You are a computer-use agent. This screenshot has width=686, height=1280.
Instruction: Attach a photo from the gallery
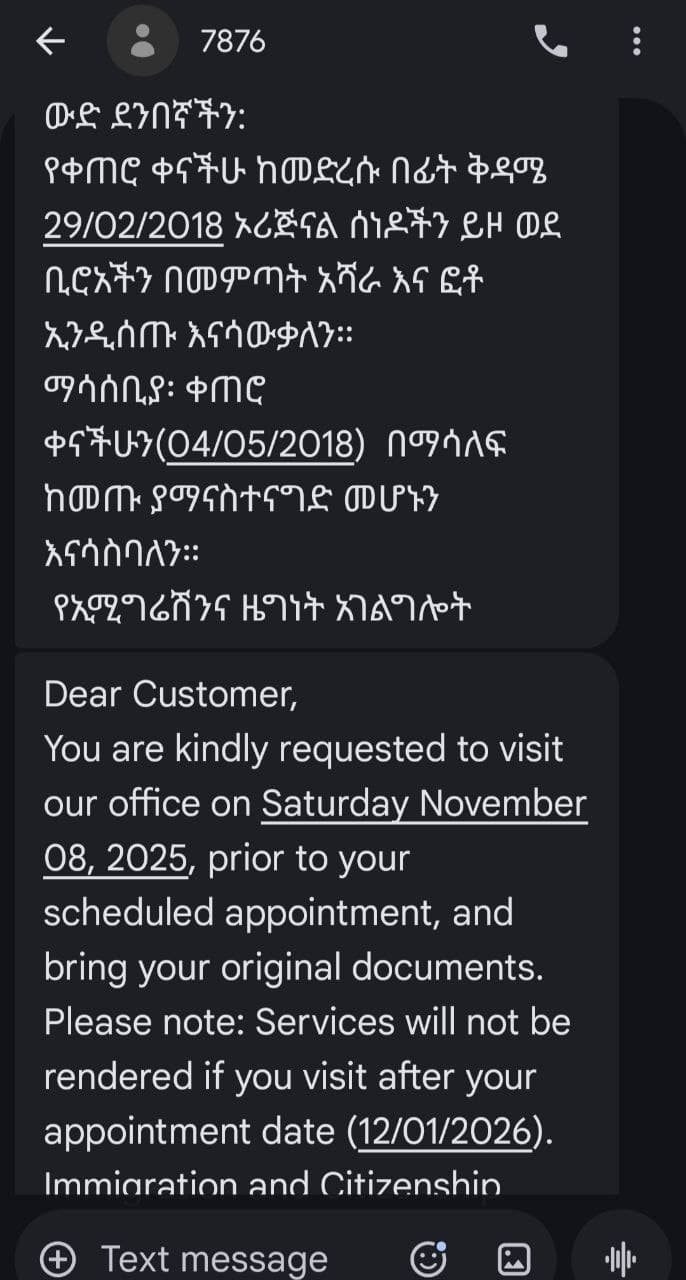(x=513, y=1258)
